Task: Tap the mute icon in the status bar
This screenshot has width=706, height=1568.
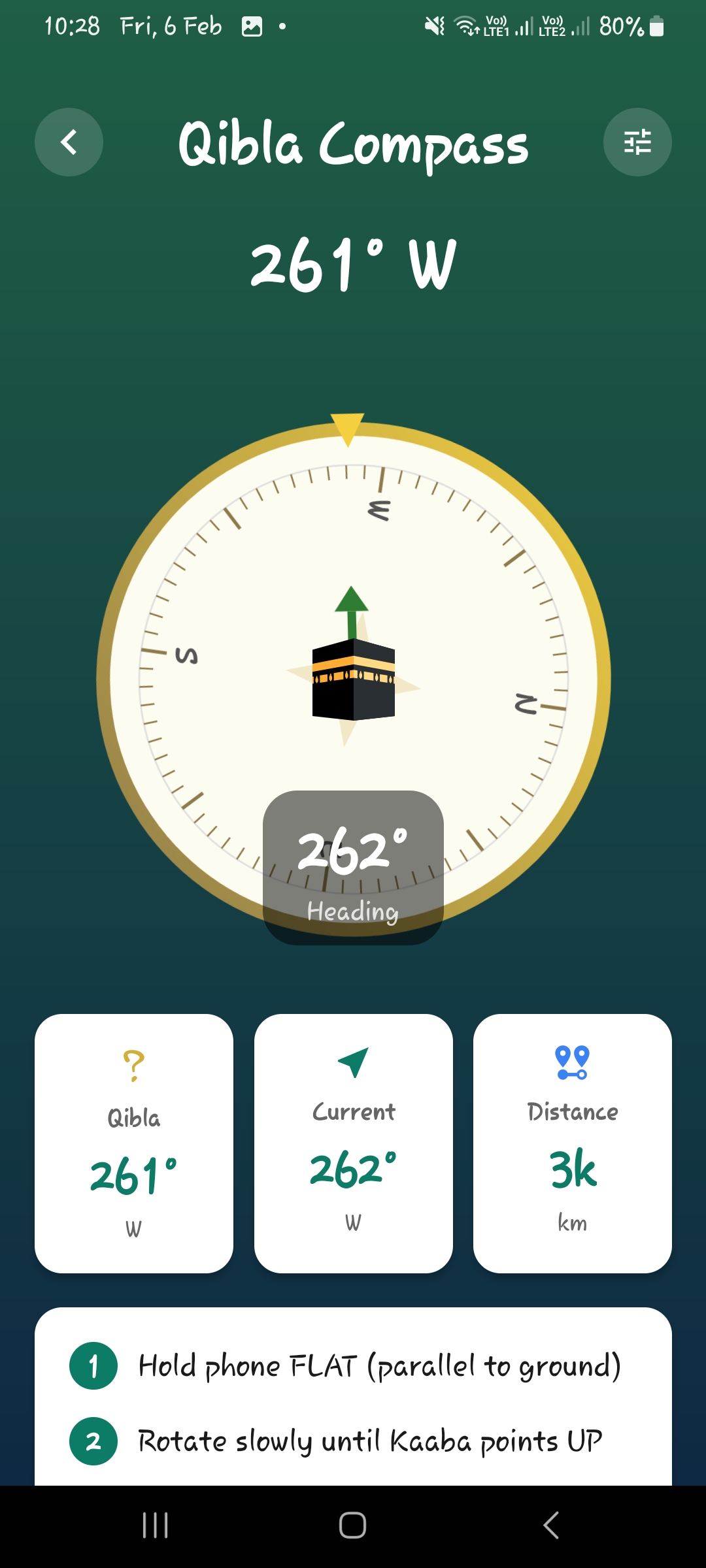Action: [433, 25]
